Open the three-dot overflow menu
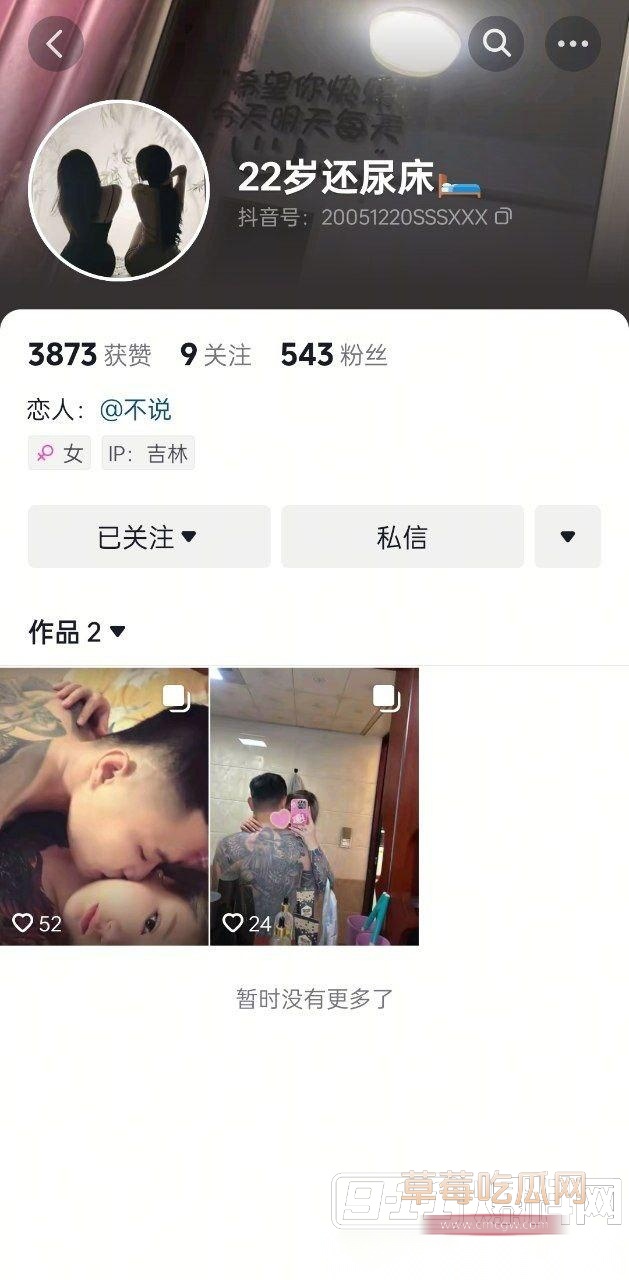Screen dimensions: 629x1280 [x=573, y=43]
